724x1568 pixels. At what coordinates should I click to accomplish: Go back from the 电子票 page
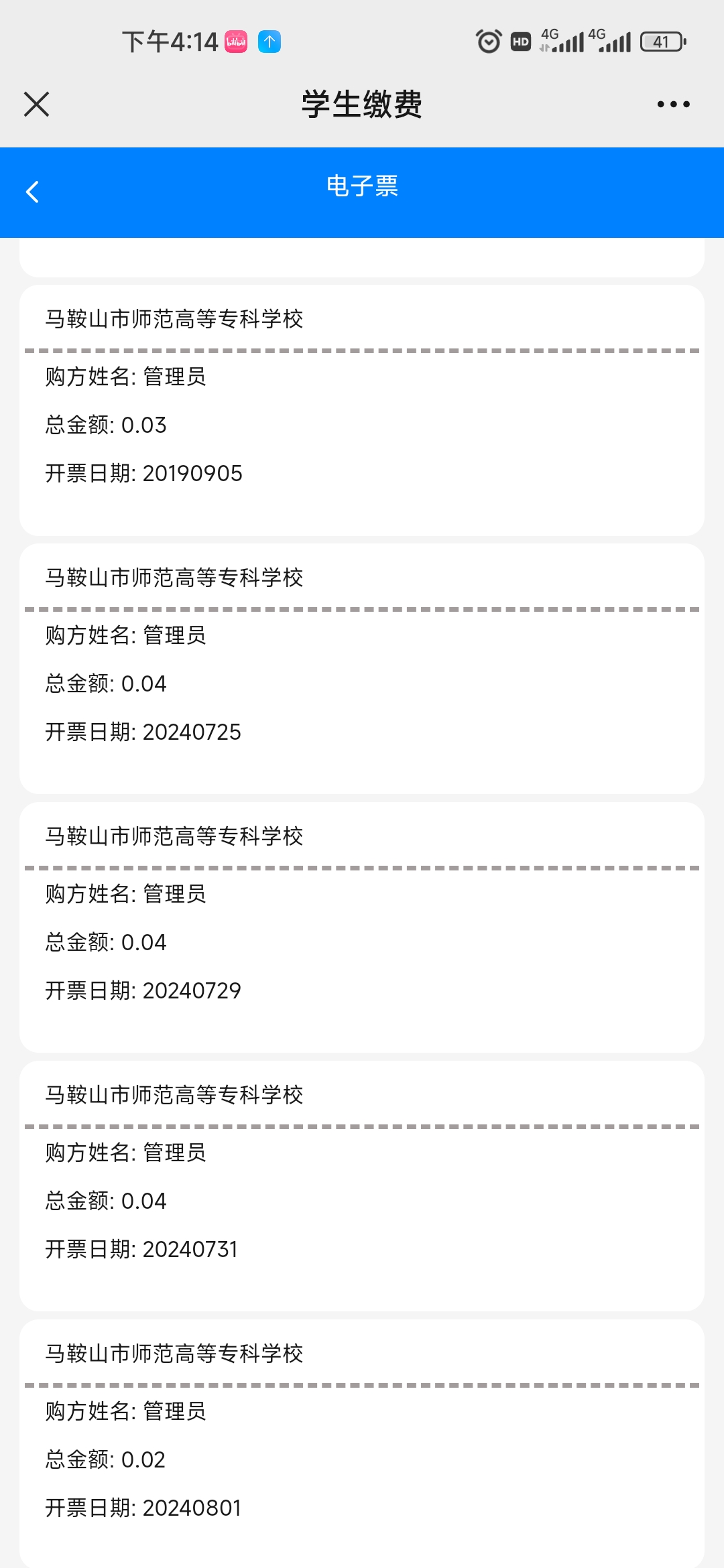(x=32, y=192)
